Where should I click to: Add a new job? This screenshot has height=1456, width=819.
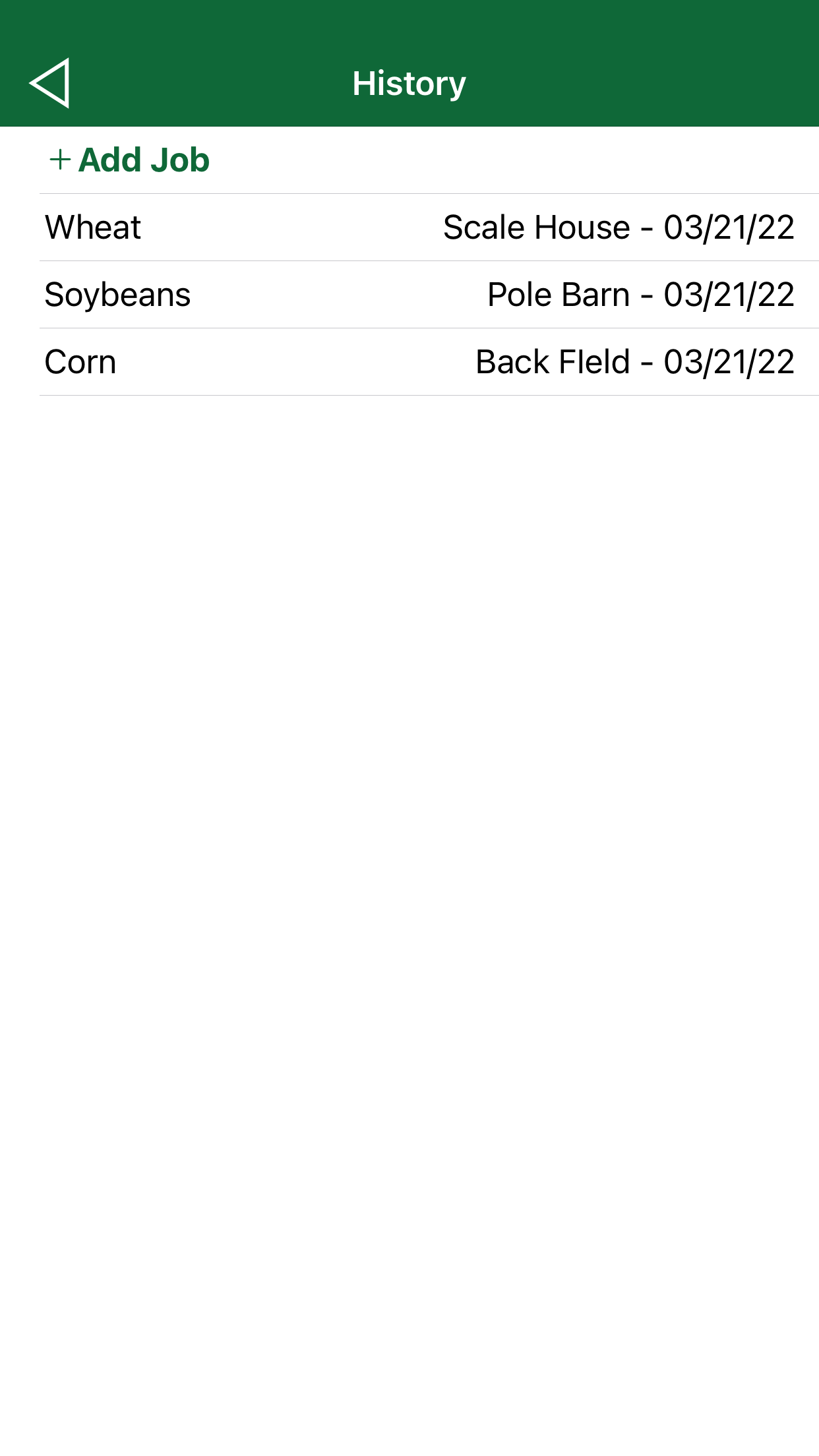[130, 160]
